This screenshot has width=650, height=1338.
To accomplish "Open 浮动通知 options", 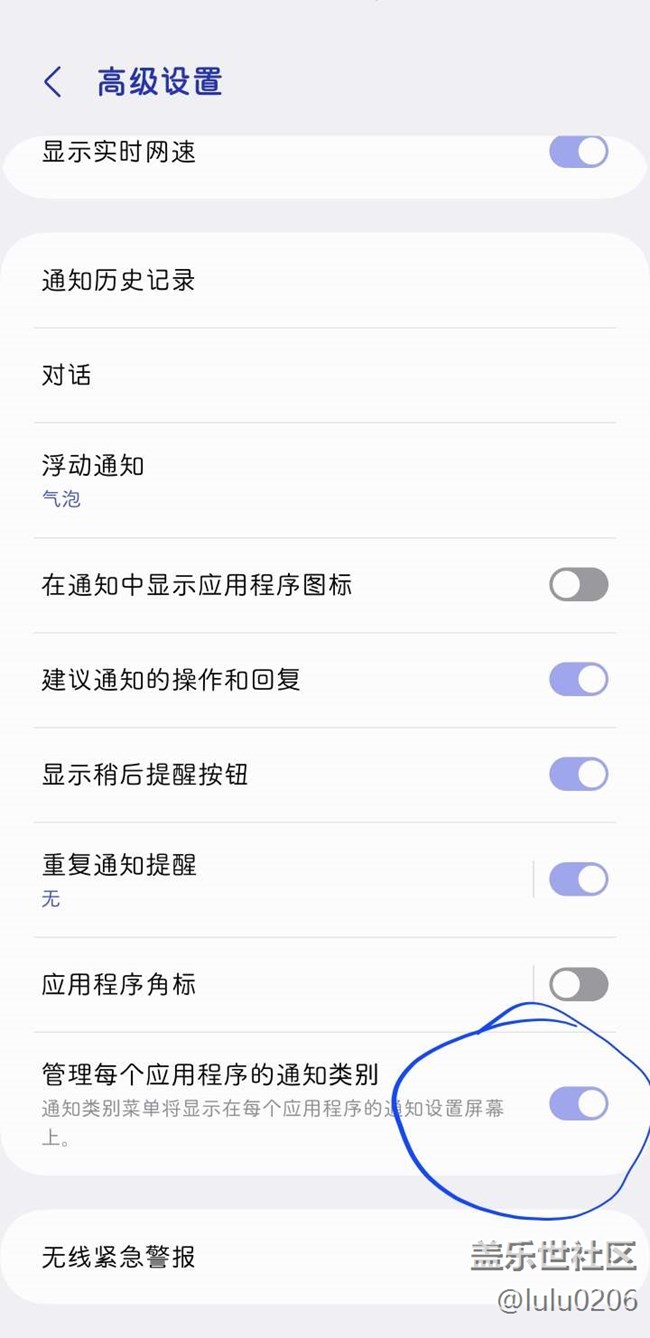I will (325, 480).
